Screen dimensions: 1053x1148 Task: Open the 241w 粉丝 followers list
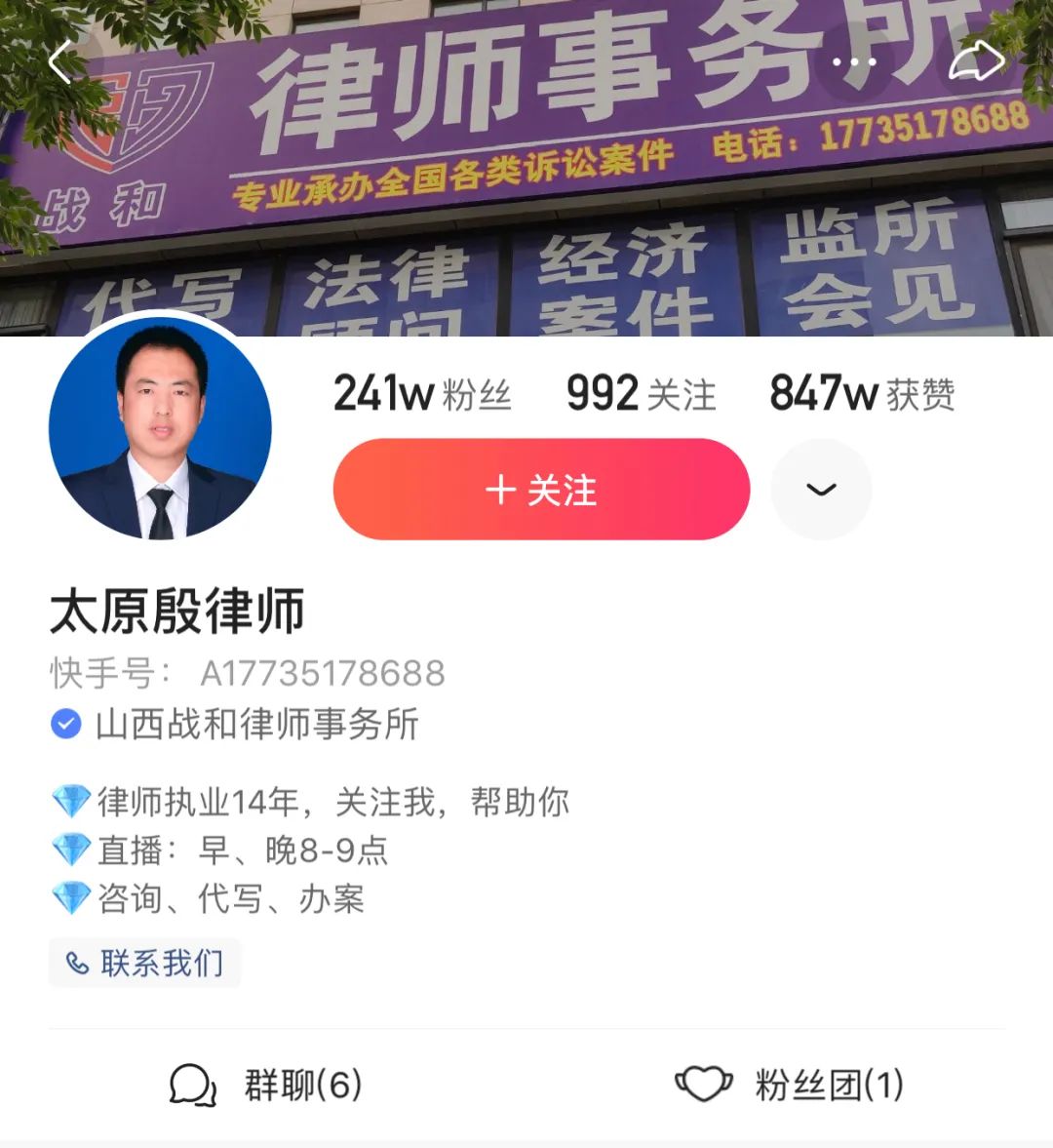point(421,394)
